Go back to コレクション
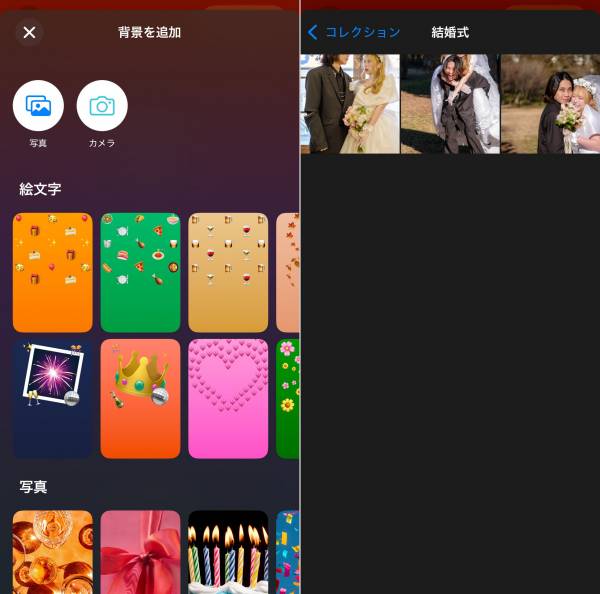The width and height of the screenshot is (600, 594). click(x=353, y=32)
